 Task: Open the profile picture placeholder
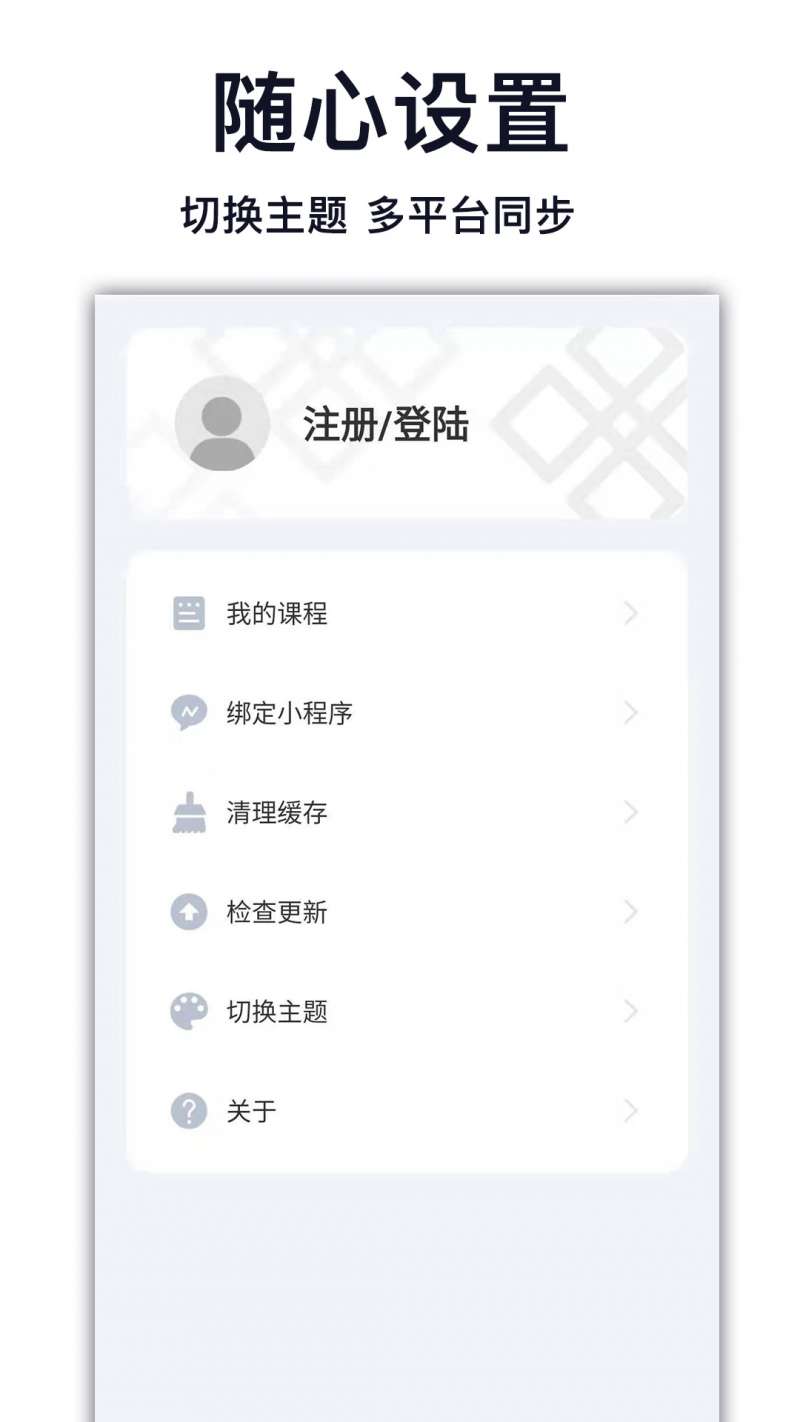(x=221, y=424)
